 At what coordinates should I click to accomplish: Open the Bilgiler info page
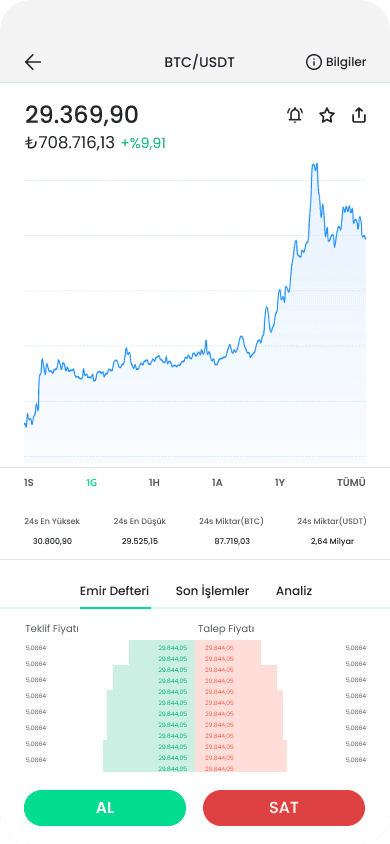coord(336,62)
